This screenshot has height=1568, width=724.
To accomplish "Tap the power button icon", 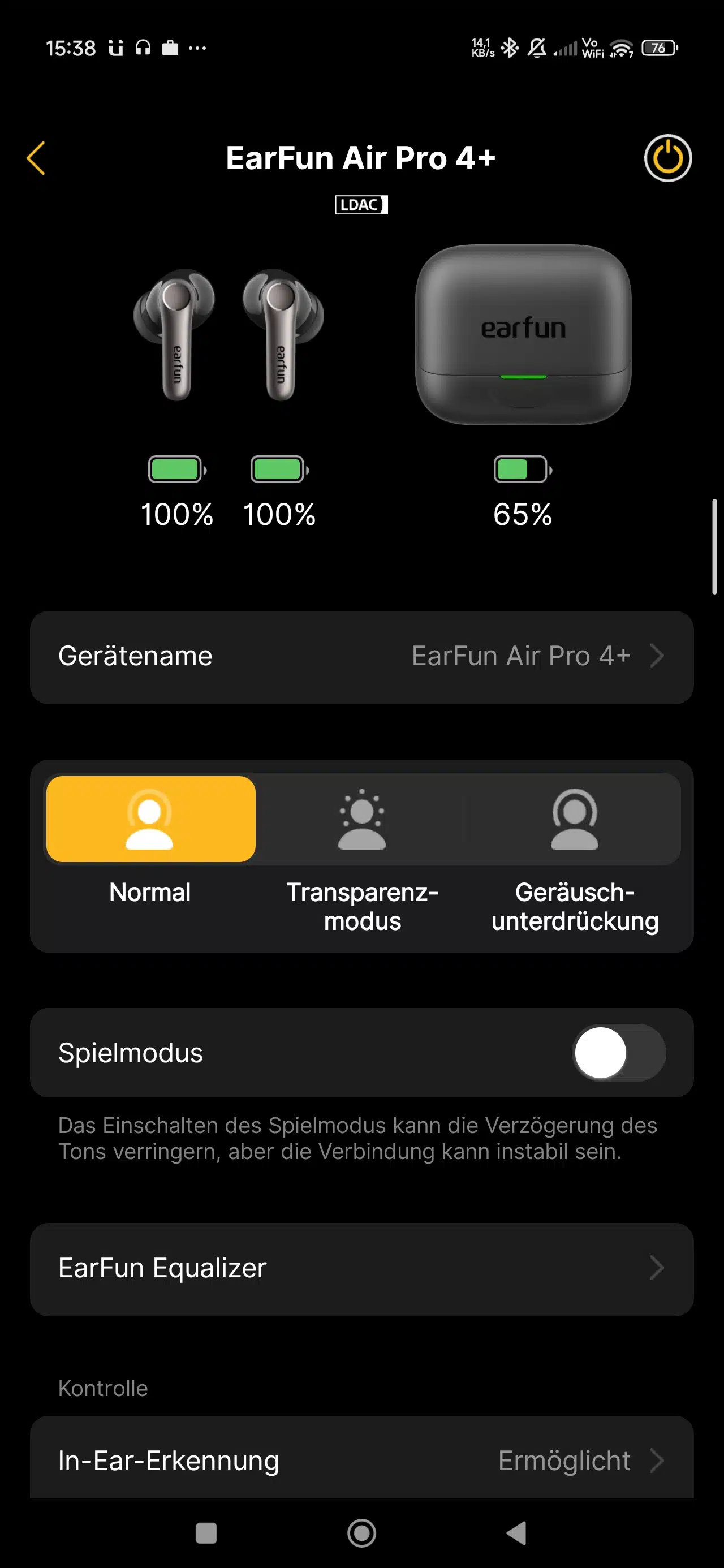I will coord(667,158).
